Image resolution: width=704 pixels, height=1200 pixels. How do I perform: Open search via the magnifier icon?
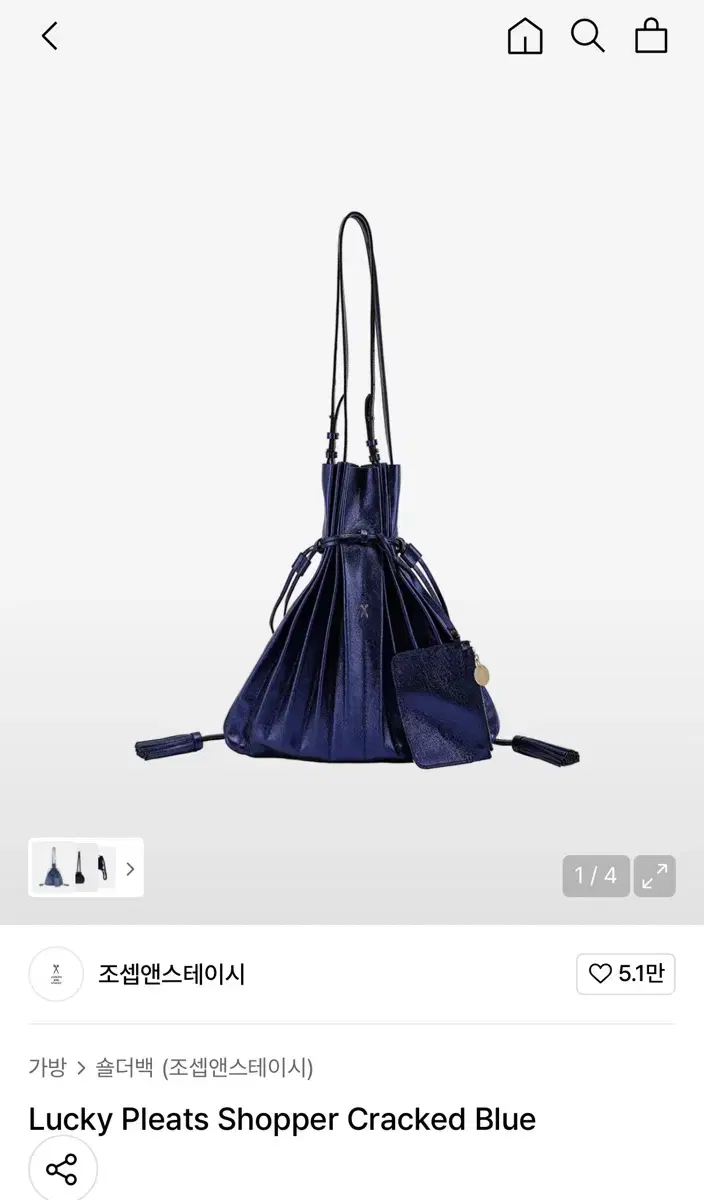(x=588, y=37)
